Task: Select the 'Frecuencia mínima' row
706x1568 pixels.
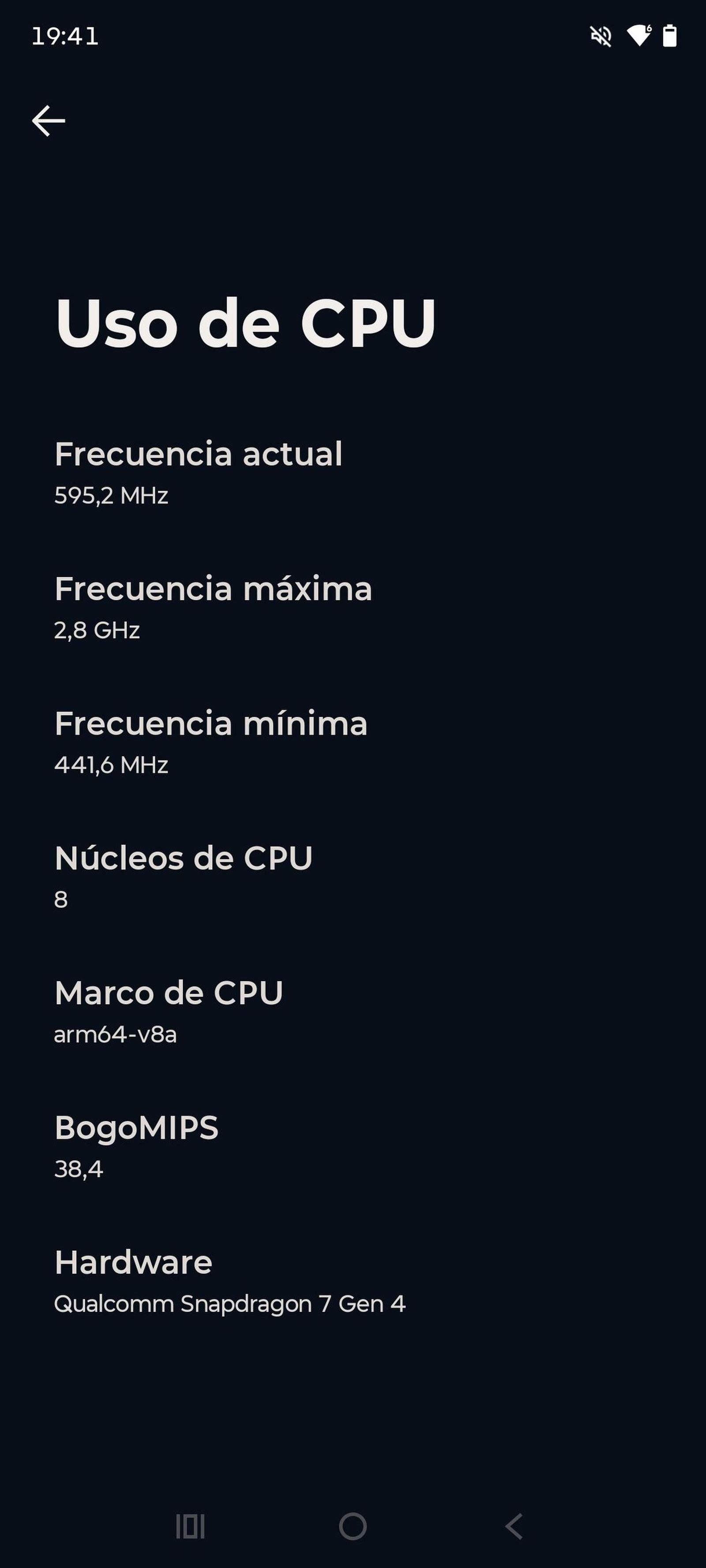Action: coord(210,723)
